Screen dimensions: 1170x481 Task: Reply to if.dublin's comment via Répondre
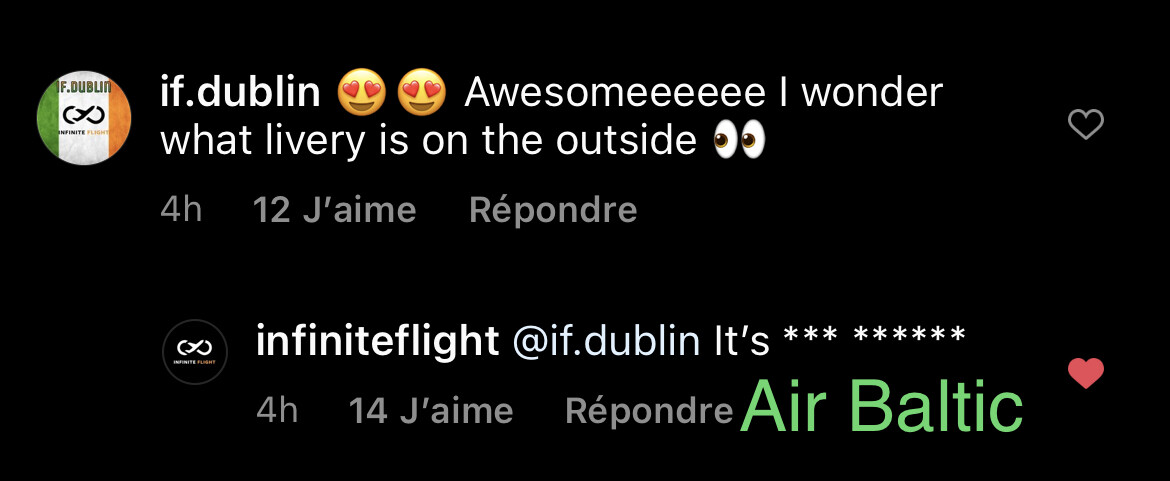click(553, 210)
